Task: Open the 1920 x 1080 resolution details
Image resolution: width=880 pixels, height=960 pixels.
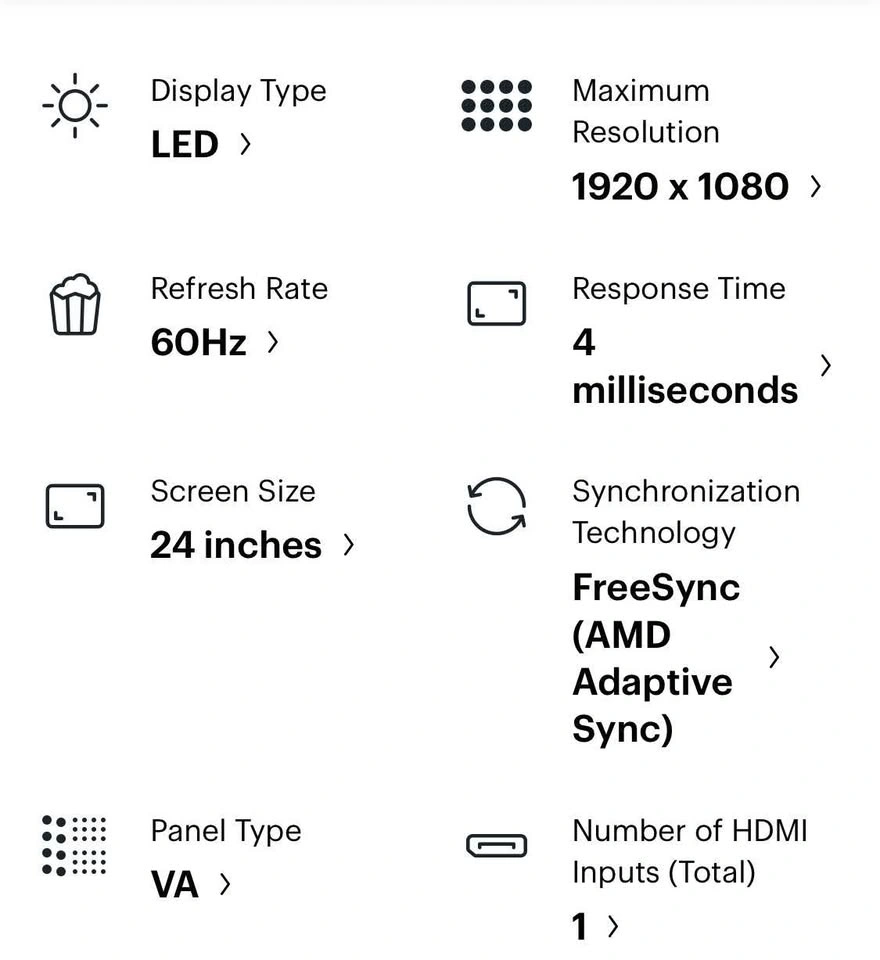Action: (695, 187)
